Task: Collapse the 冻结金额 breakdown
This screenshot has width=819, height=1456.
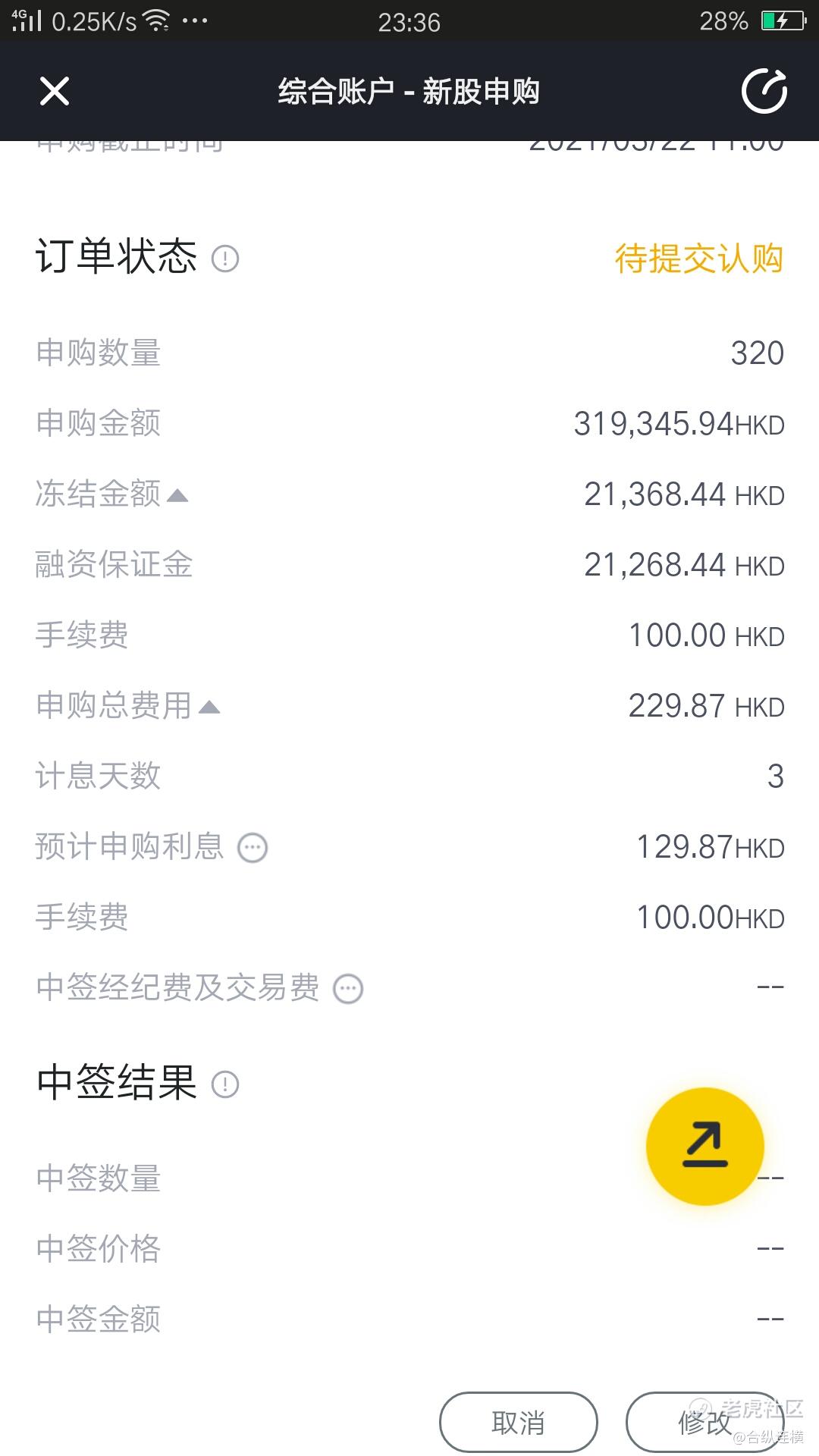Action: click(177, 495)
